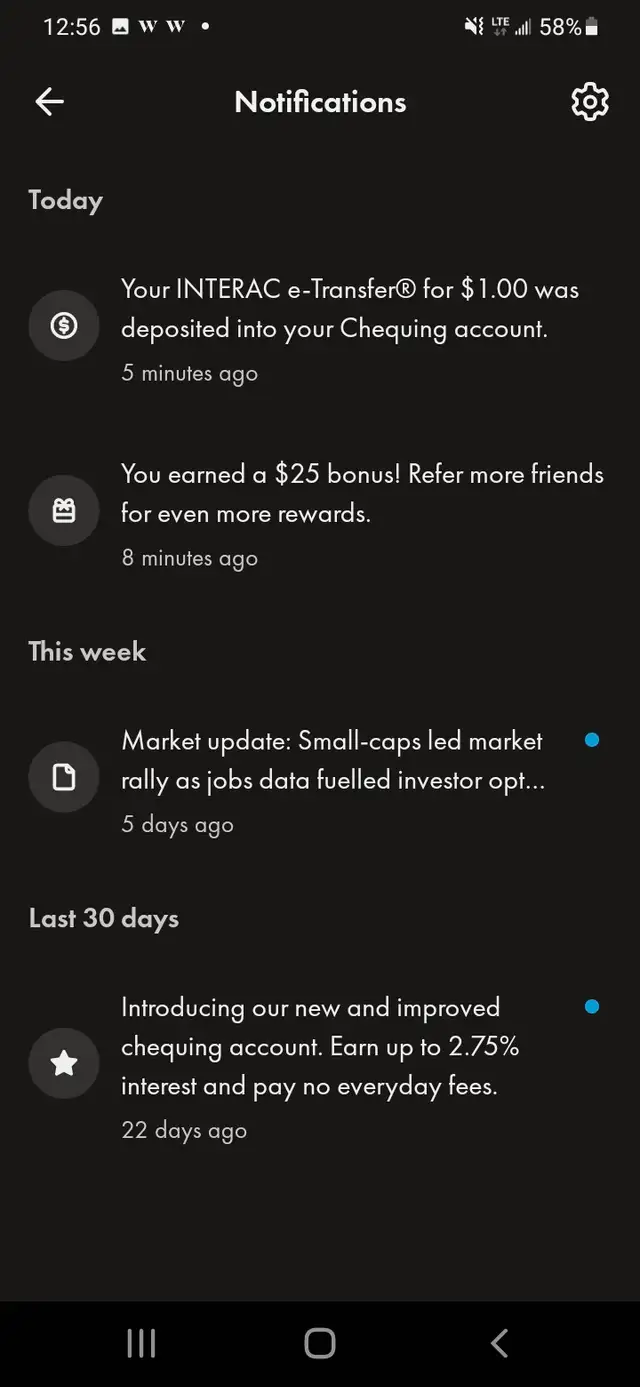Viewport: 640px width, 1387px height.
Task: Open notification settings gear
Action: click(589, 101)
